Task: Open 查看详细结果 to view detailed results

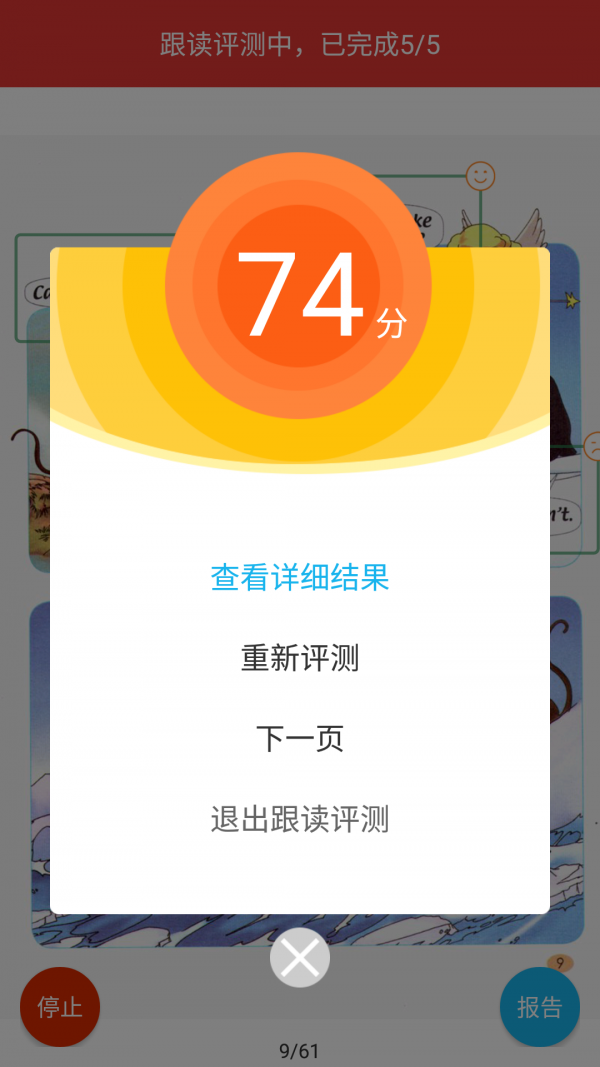Action: click(300, 577)
